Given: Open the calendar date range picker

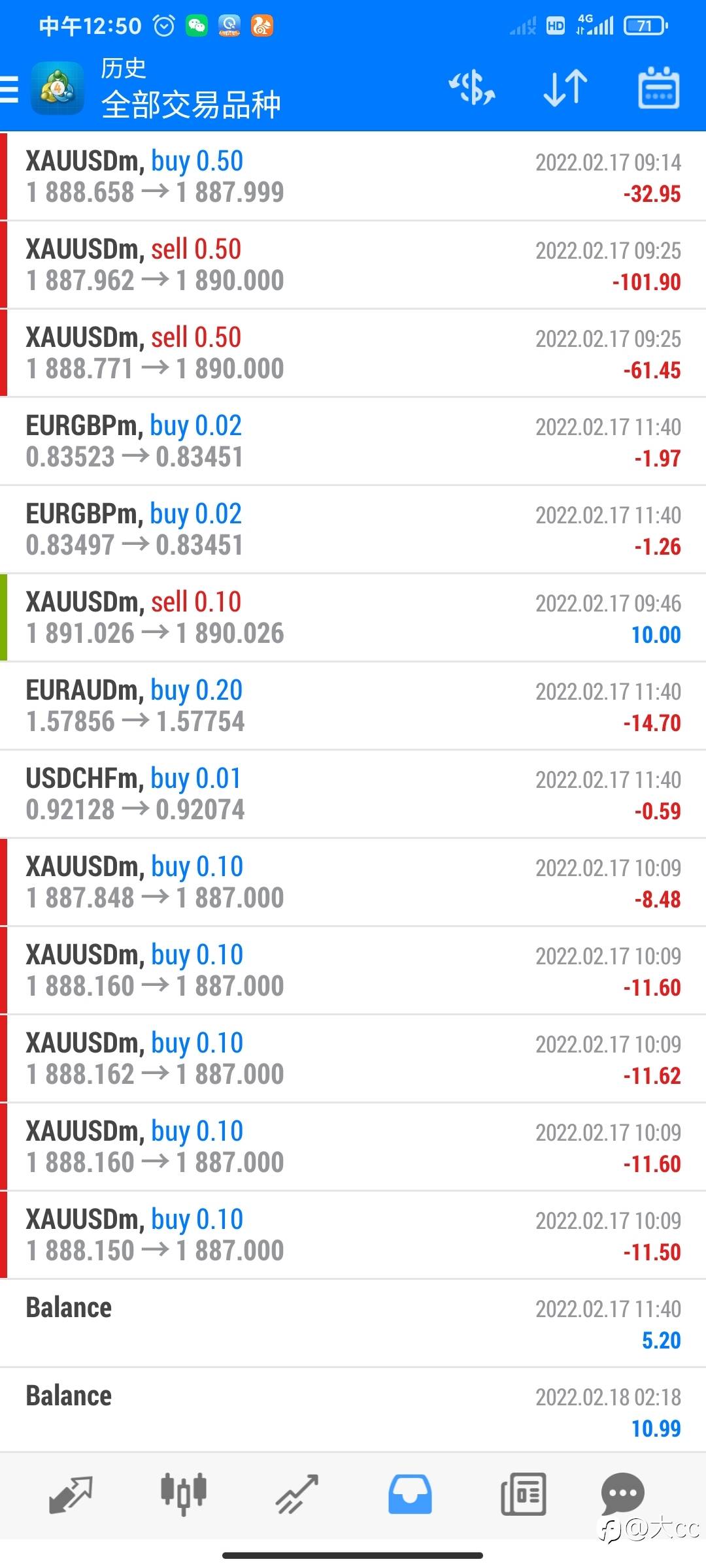Looking at the screenshot, I should [x=658, y=88].
